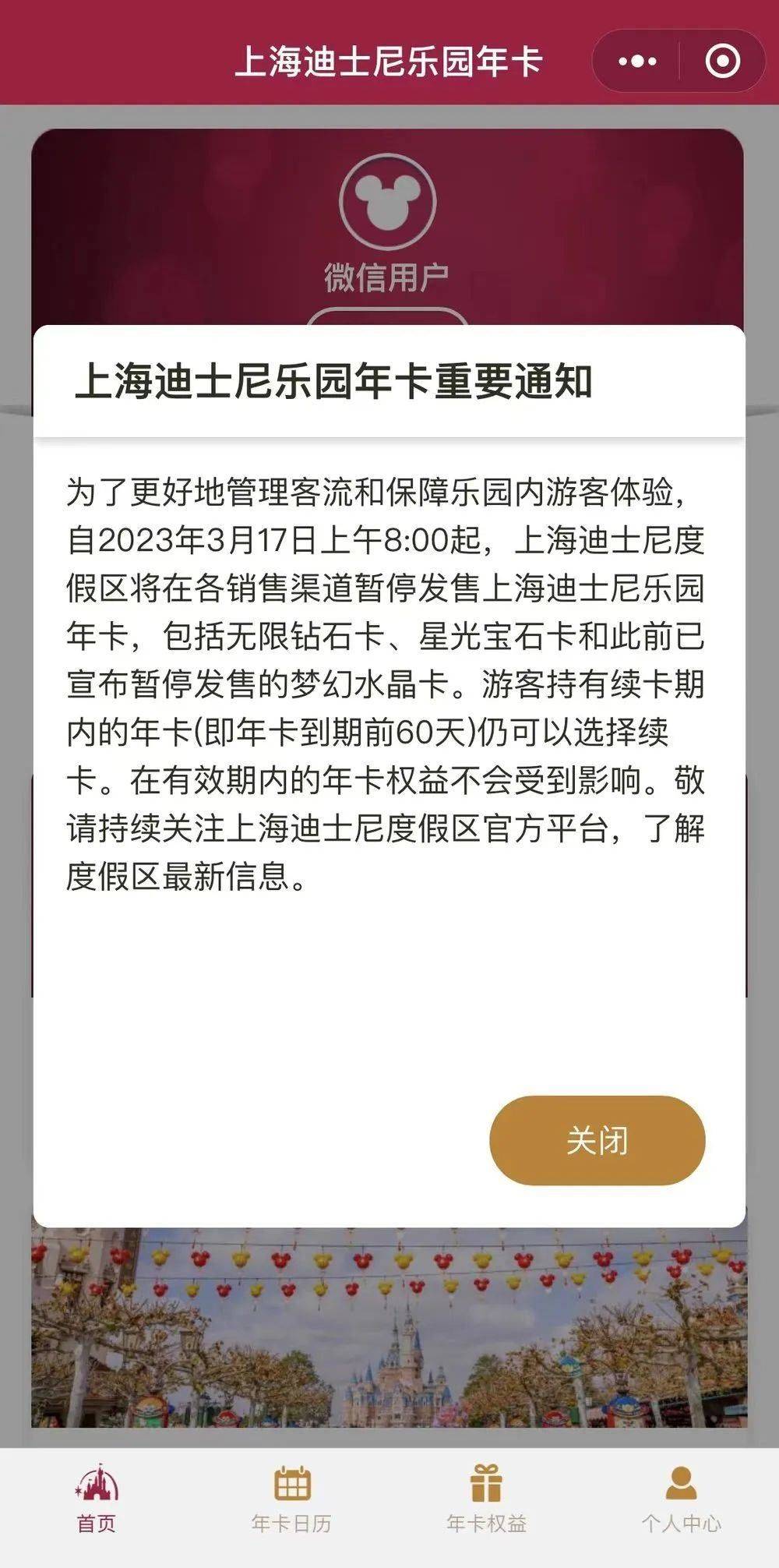Dismiss the notice with the 关闭 button
The image size is (779, 1568).
pos(597,1141)
